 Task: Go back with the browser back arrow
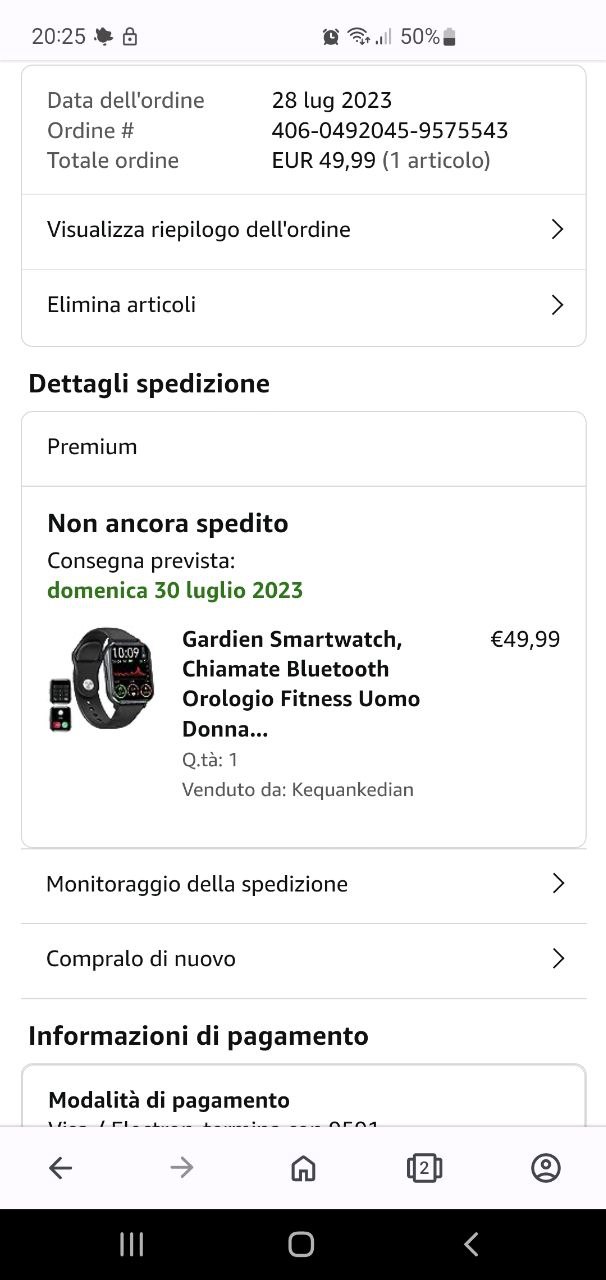tap(61, 1168)
